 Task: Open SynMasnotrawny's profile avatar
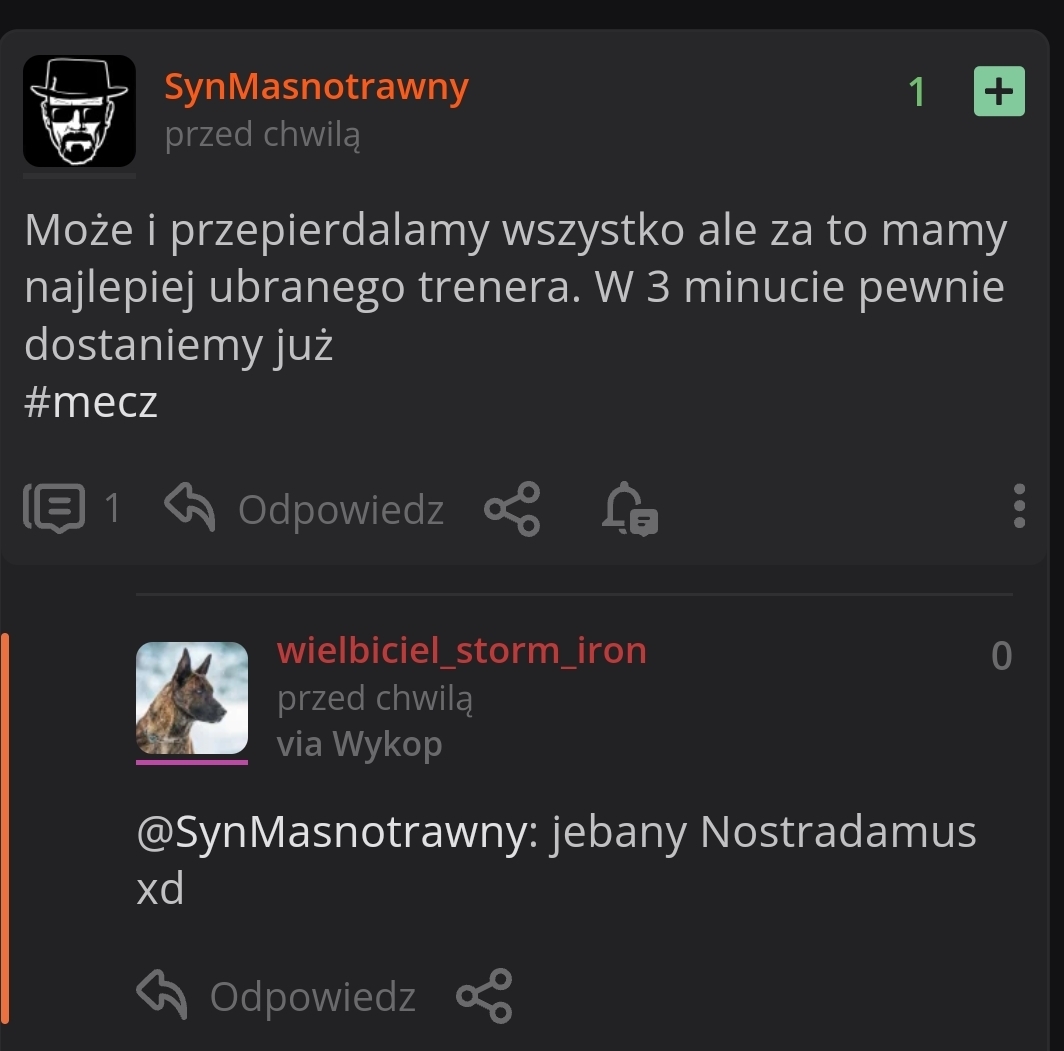coord(79,111)
